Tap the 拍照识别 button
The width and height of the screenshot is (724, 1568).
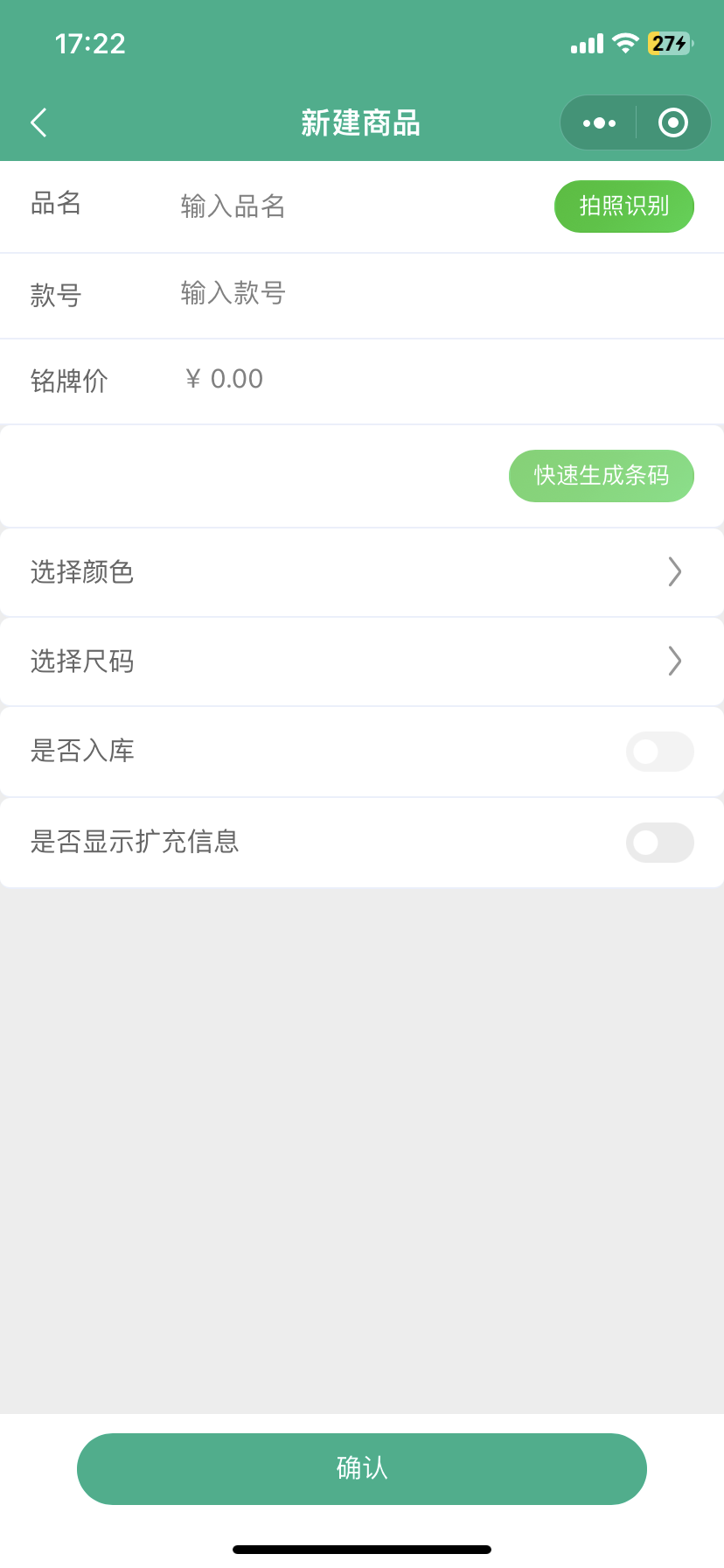pyautogui.click(x=623, y=206)
